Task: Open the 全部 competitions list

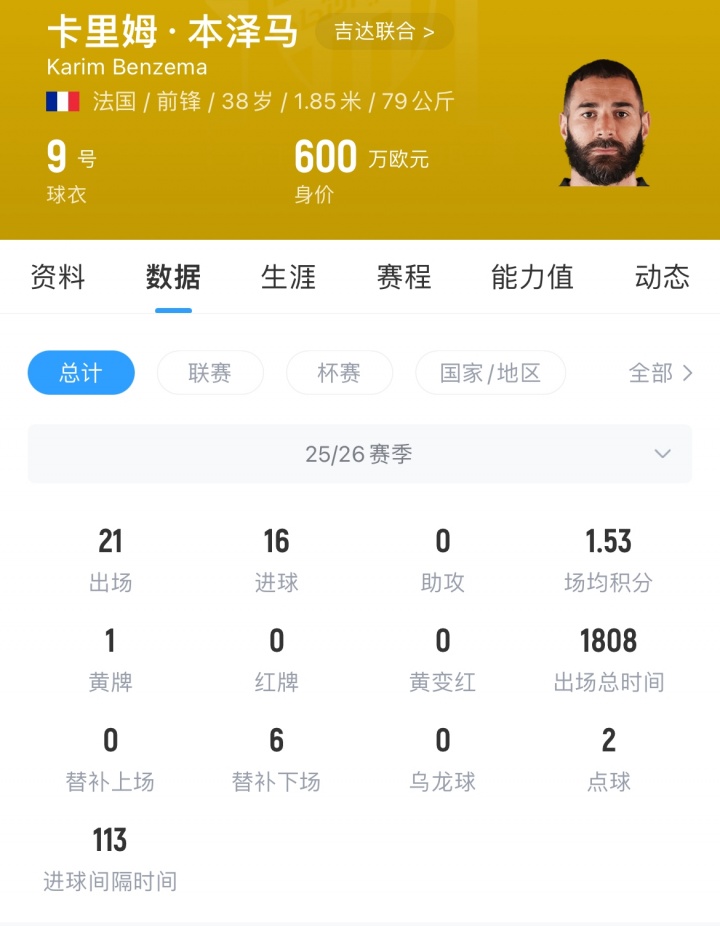Action: tap(660, 373)
